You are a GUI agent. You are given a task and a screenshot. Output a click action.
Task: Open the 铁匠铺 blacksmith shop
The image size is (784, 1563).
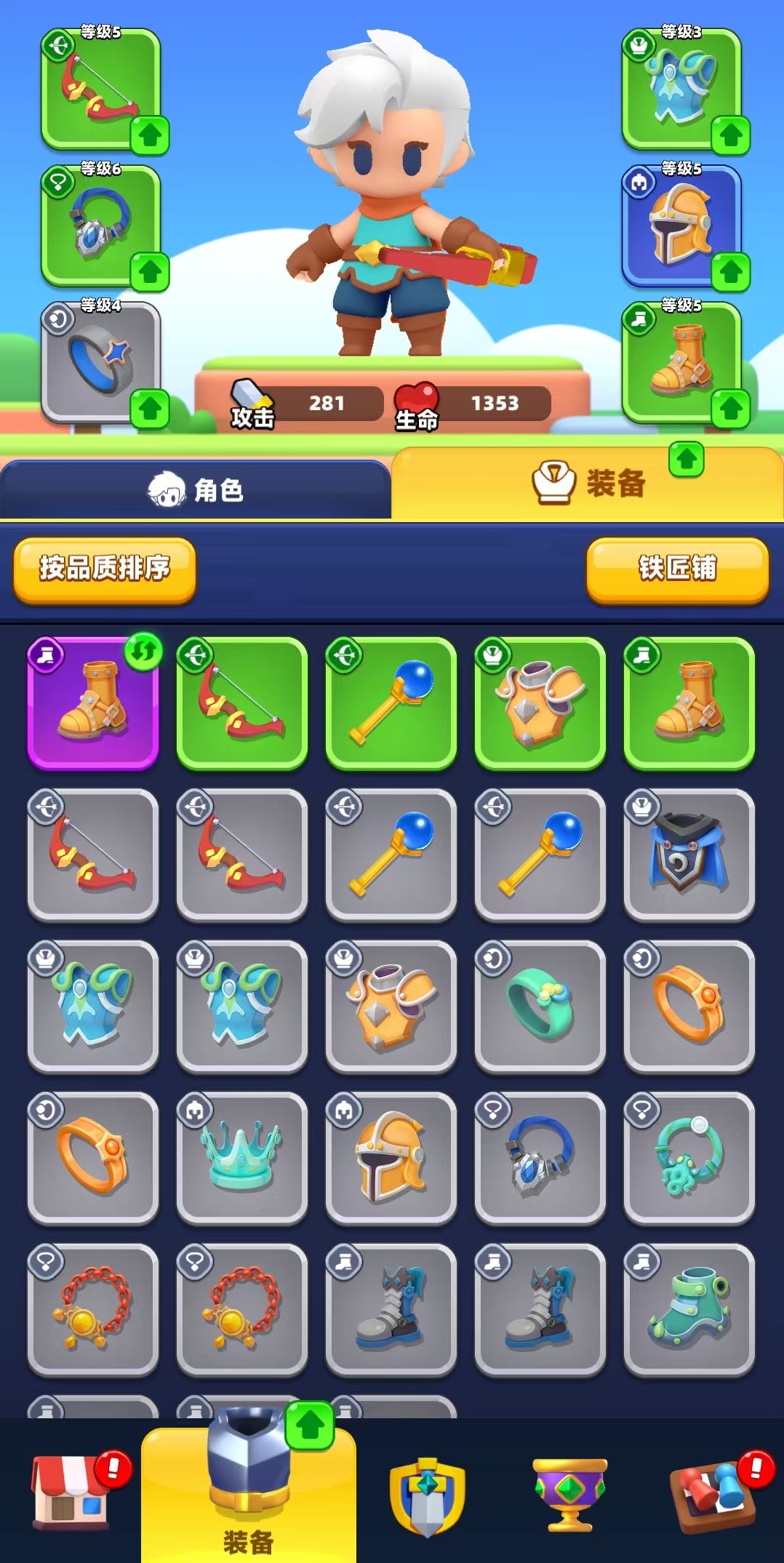(677, 569)
